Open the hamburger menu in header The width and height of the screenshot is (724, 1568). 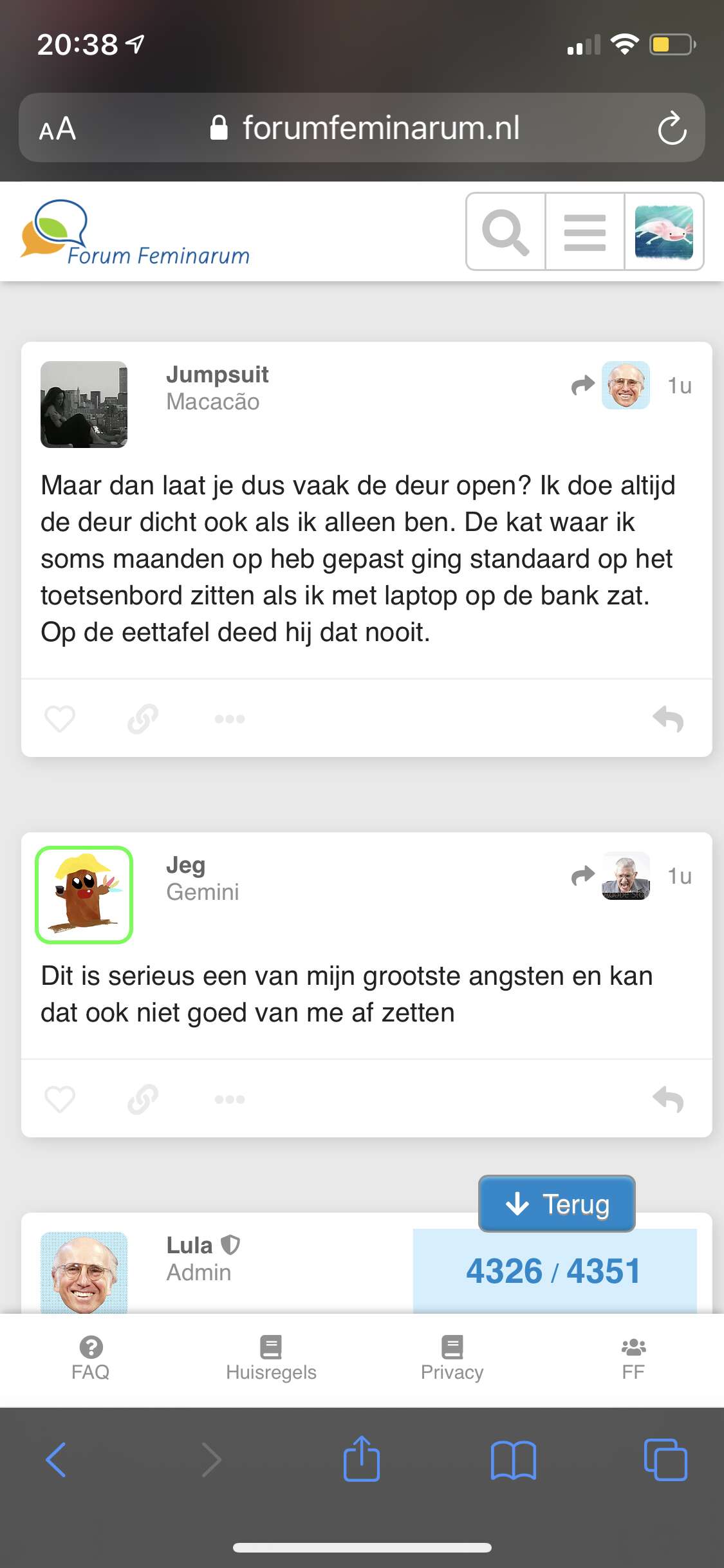(584, 232)
